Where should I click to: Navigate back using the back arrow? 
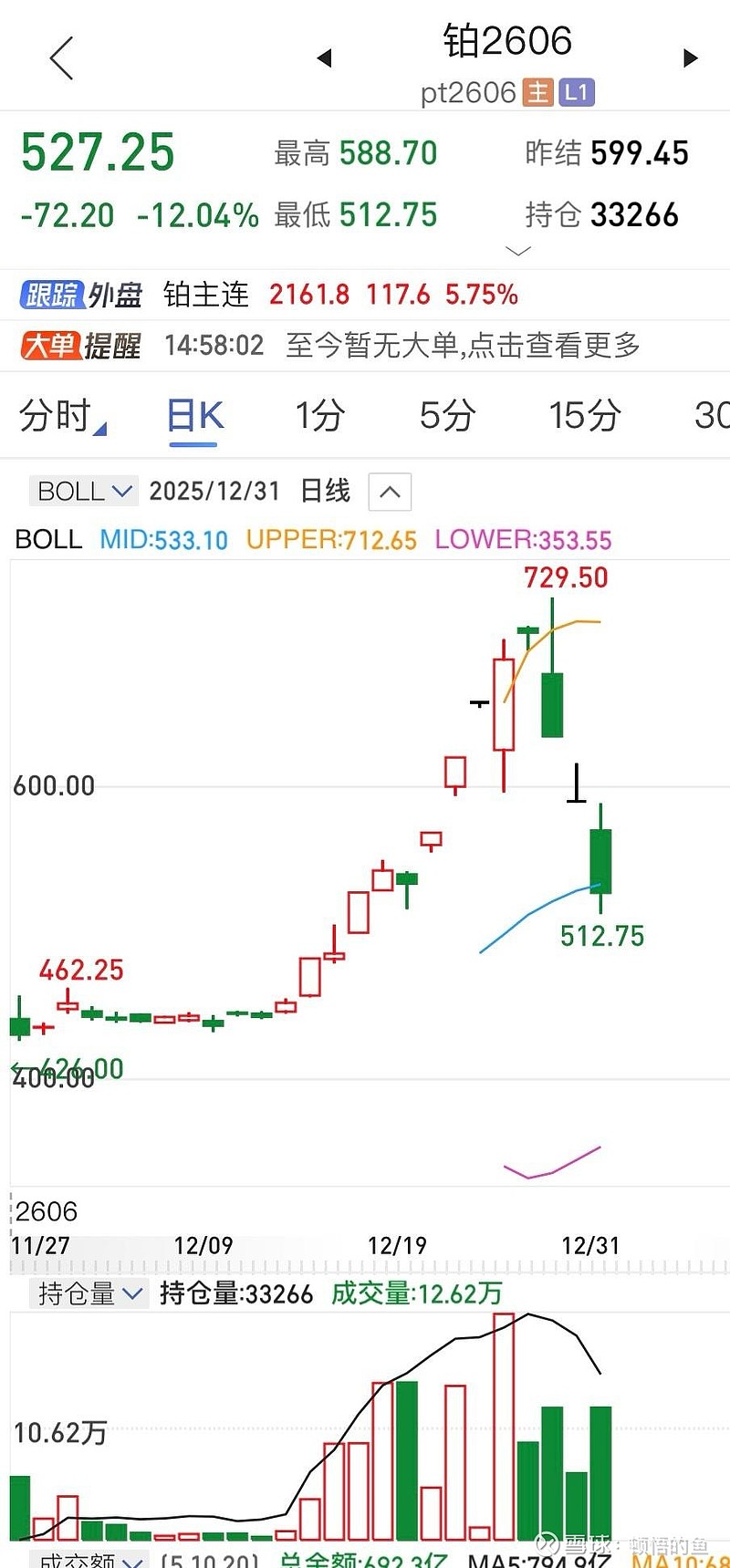pos(58,57)
